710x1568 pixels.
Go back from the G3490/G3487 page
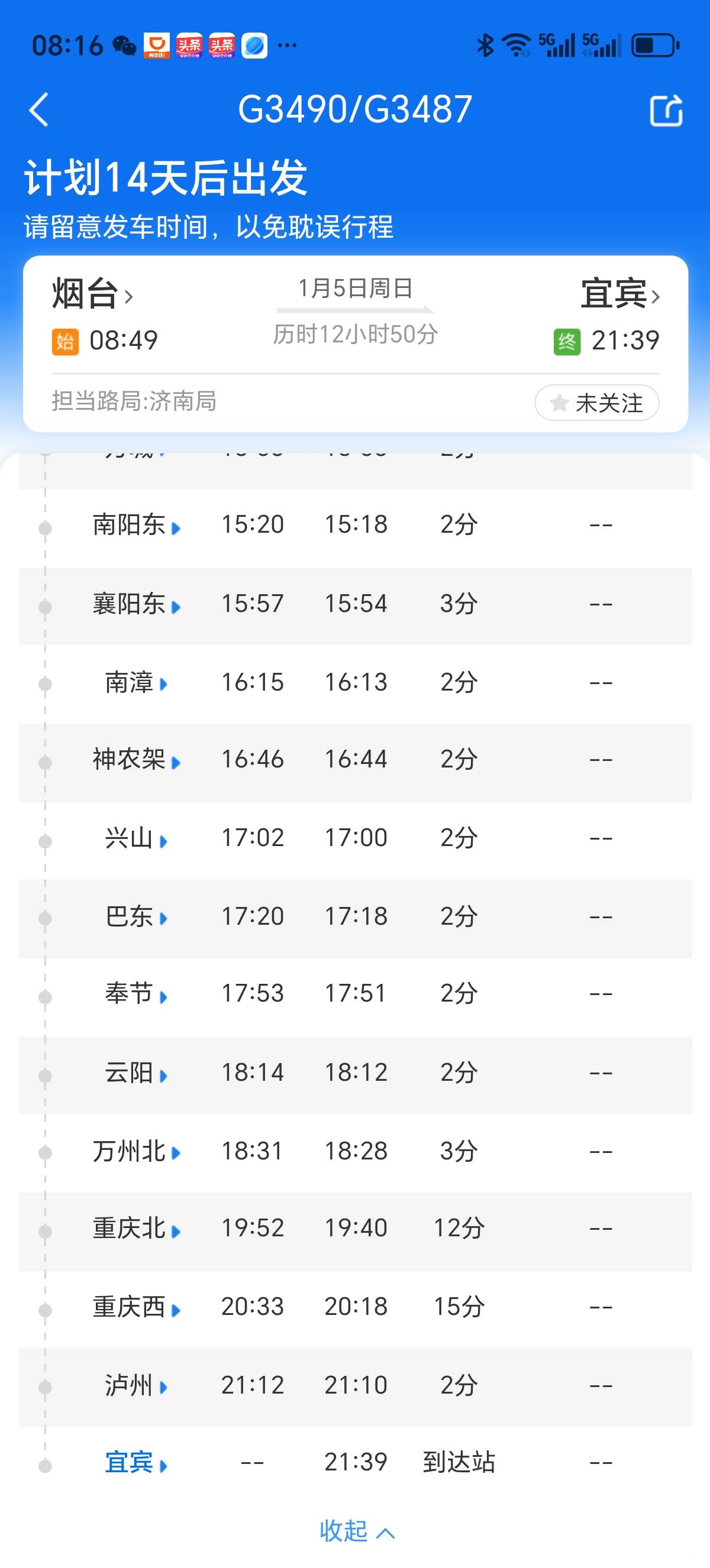coord(39,110)
